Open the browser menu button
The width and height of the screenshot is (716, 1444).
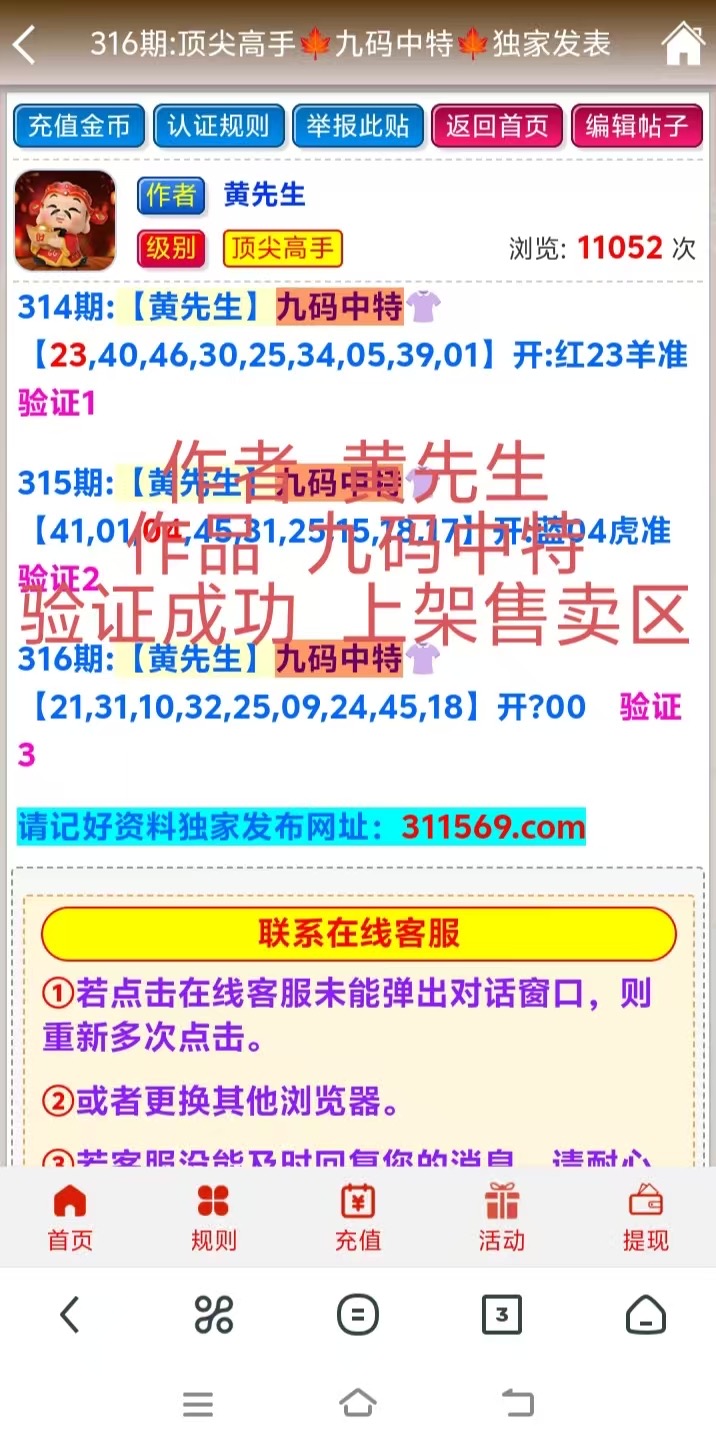tap(358, 1315)
